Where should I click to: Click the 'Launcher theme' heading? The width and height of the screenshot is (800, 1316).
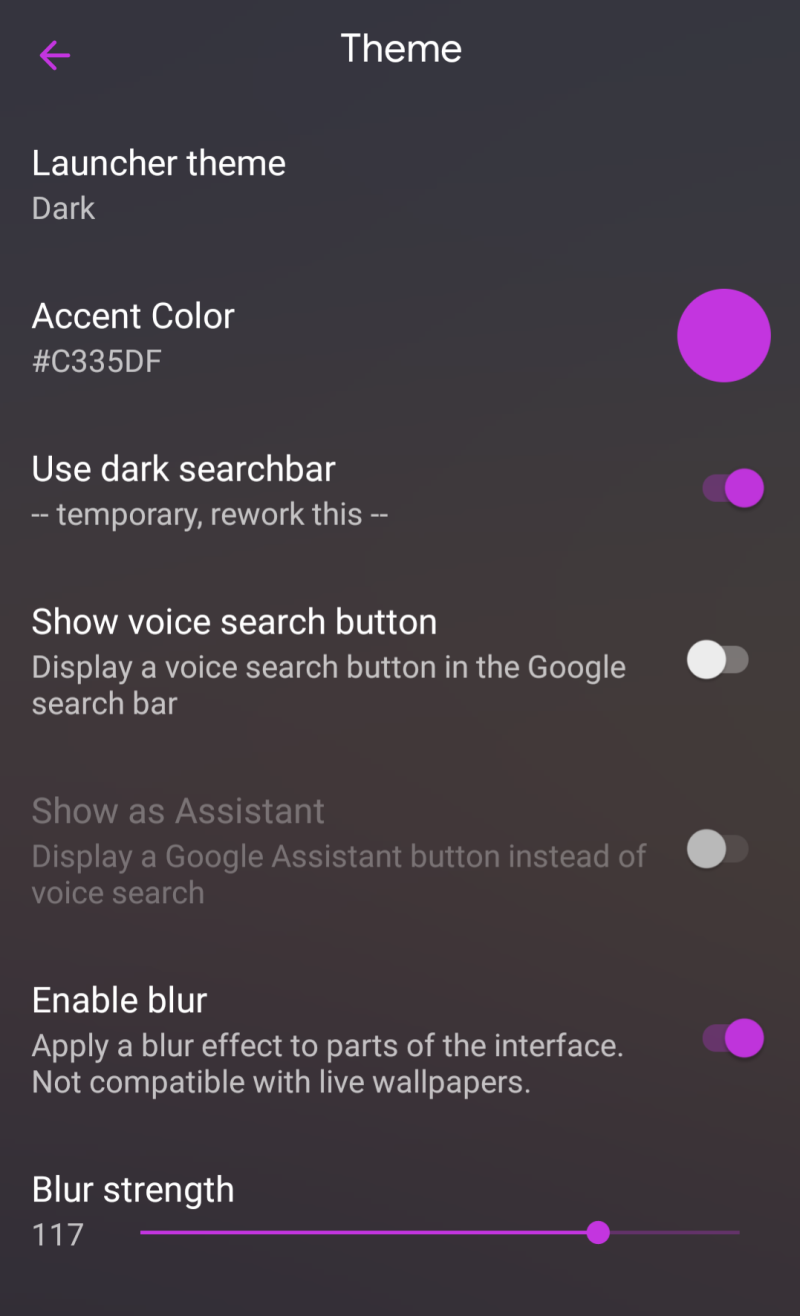[158, 163]
